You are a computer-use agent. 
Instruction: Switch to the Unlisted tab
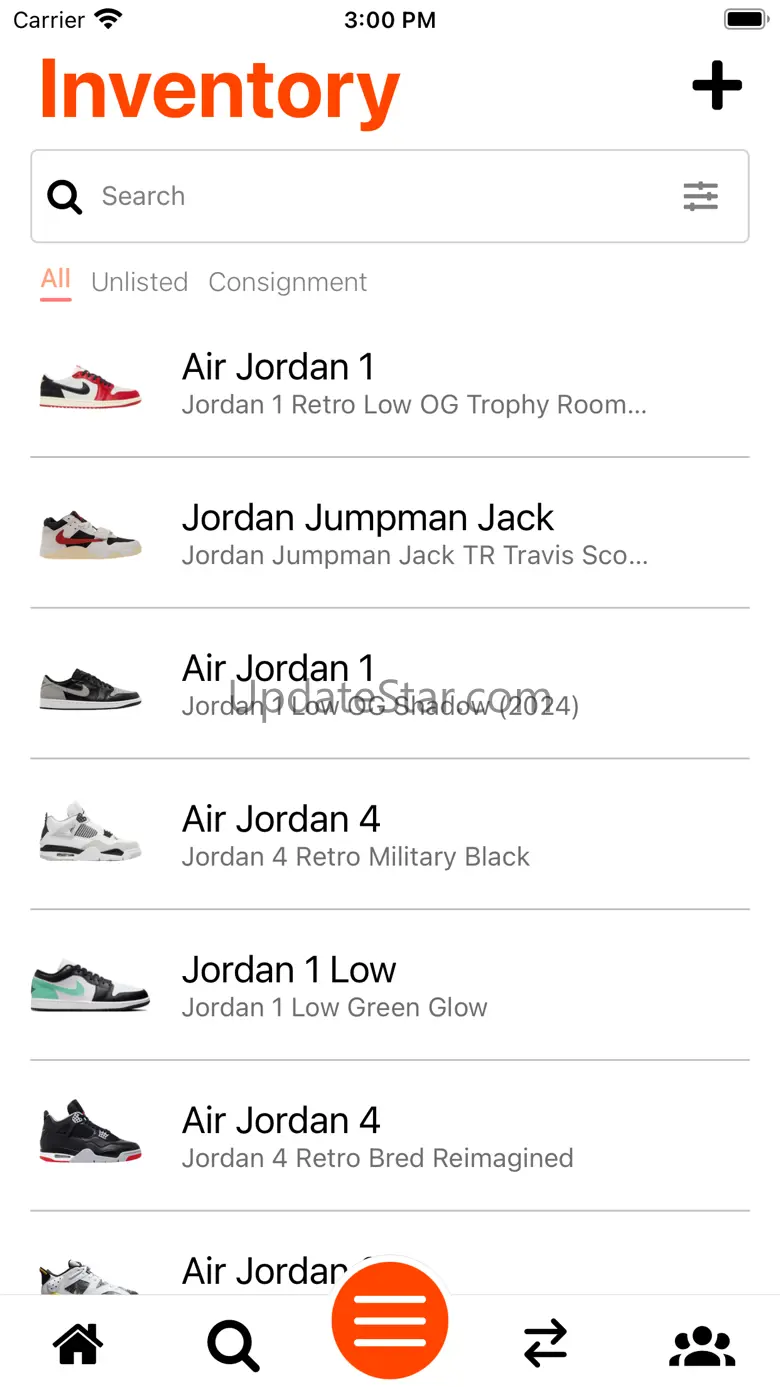click(x=139, y=282)
